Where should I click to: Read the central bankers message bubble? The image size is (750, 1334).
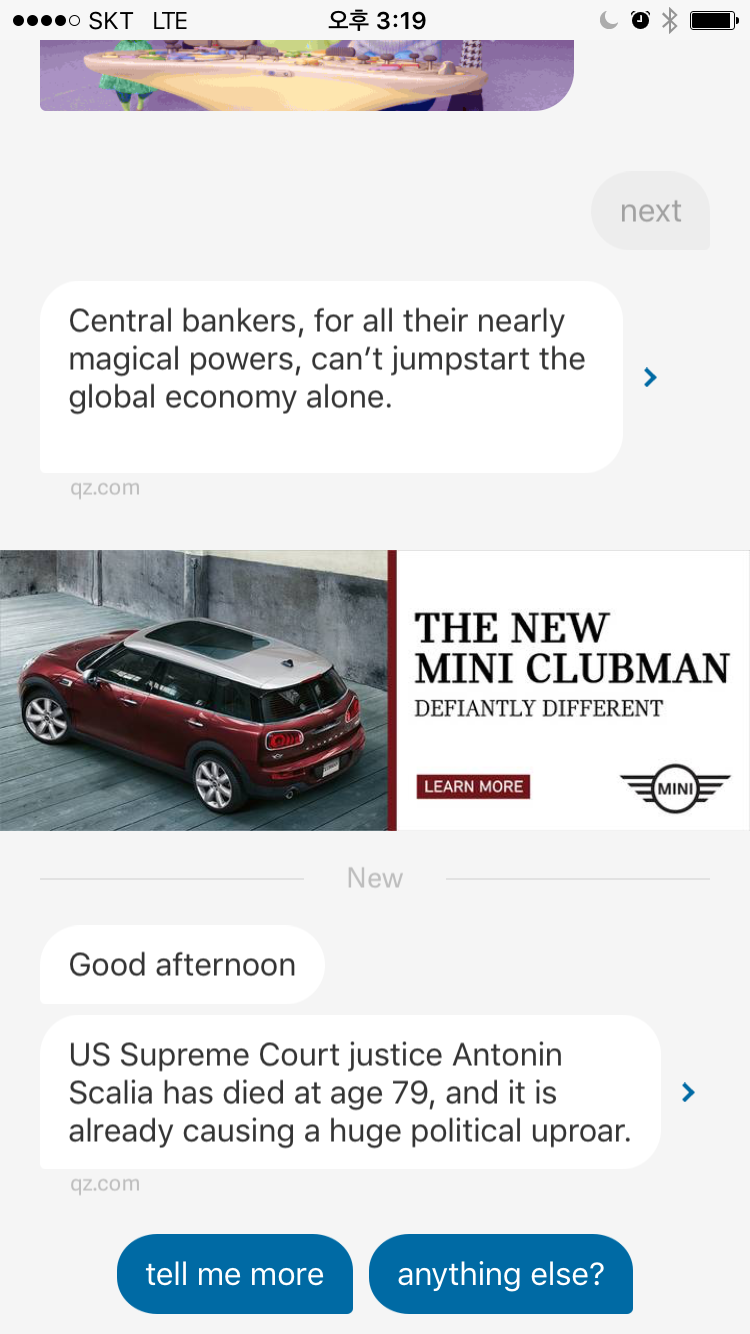click(330, 375)
